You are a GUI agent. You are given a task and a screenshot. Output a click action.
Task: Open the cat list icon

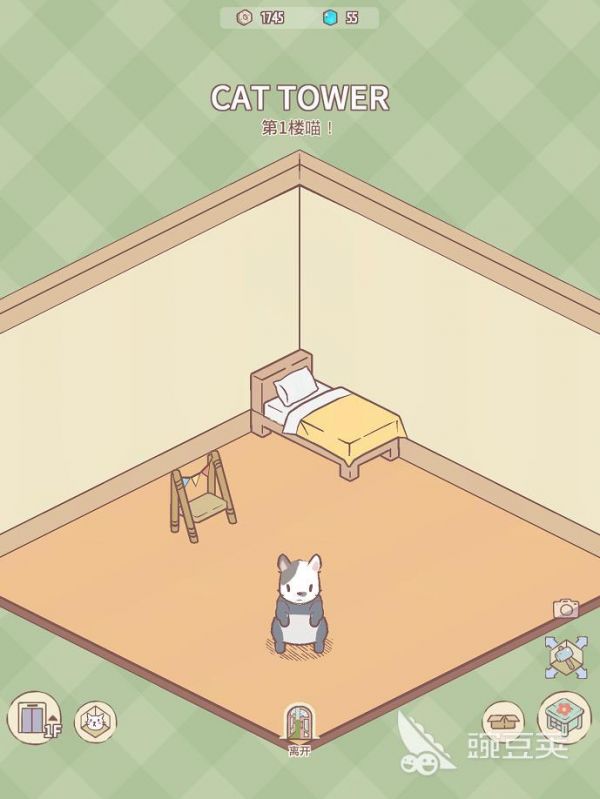(95, 721)
